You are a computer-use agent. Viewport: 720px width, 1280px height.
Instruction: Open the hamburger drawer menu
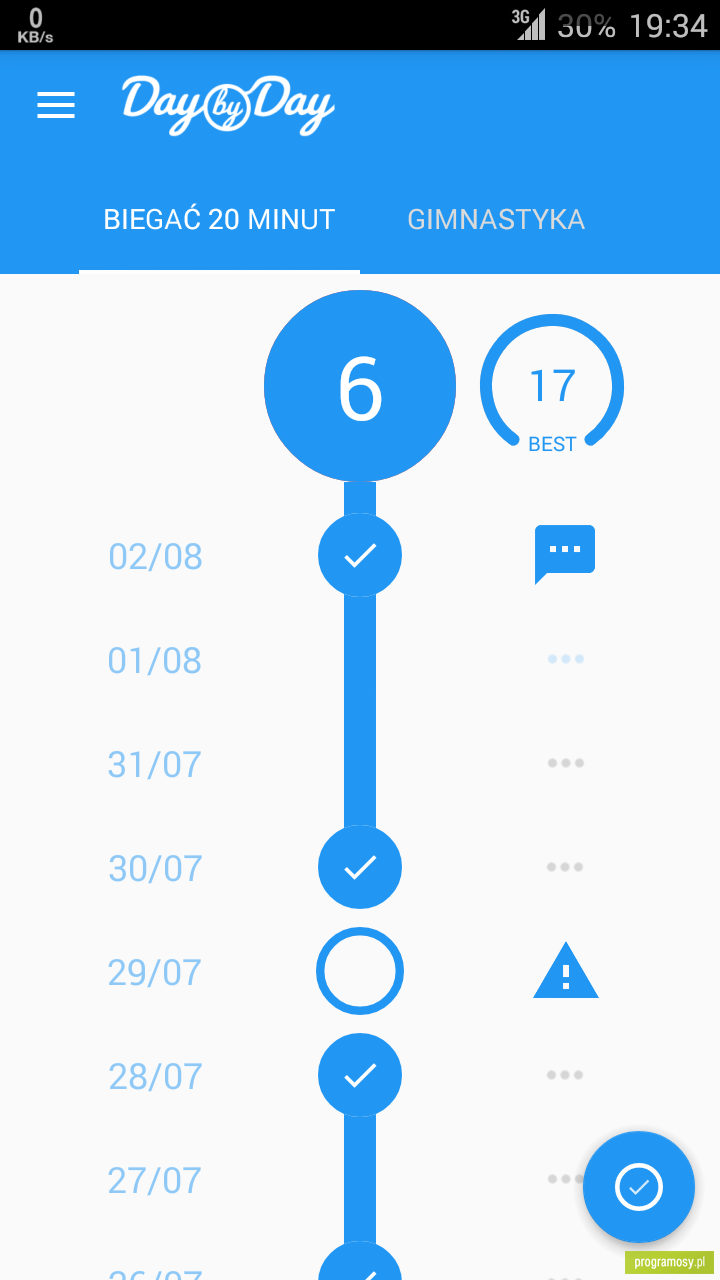click(x=56, y=105)
